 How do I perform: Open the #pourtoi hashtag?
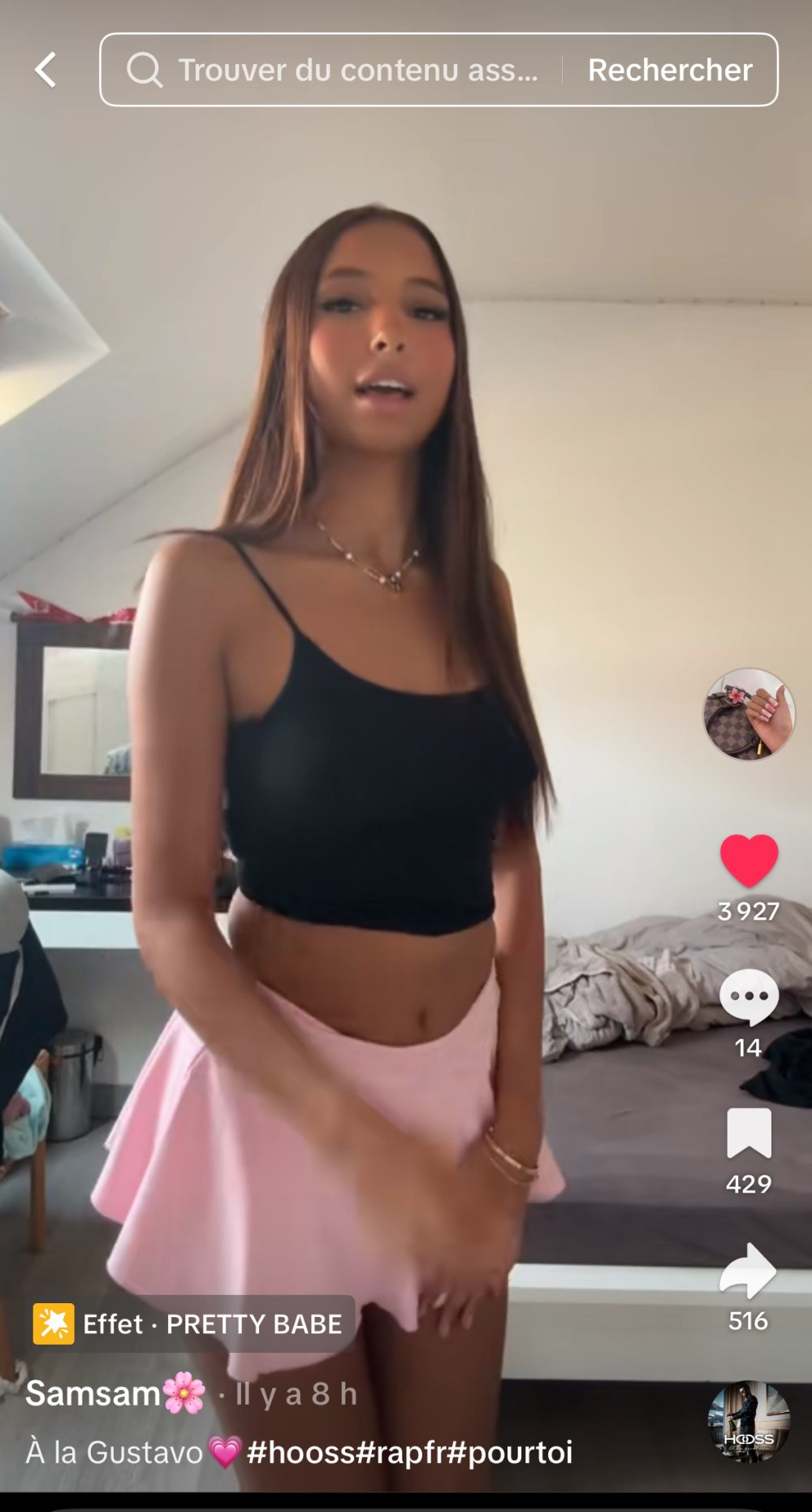(x=510, y=1453)
